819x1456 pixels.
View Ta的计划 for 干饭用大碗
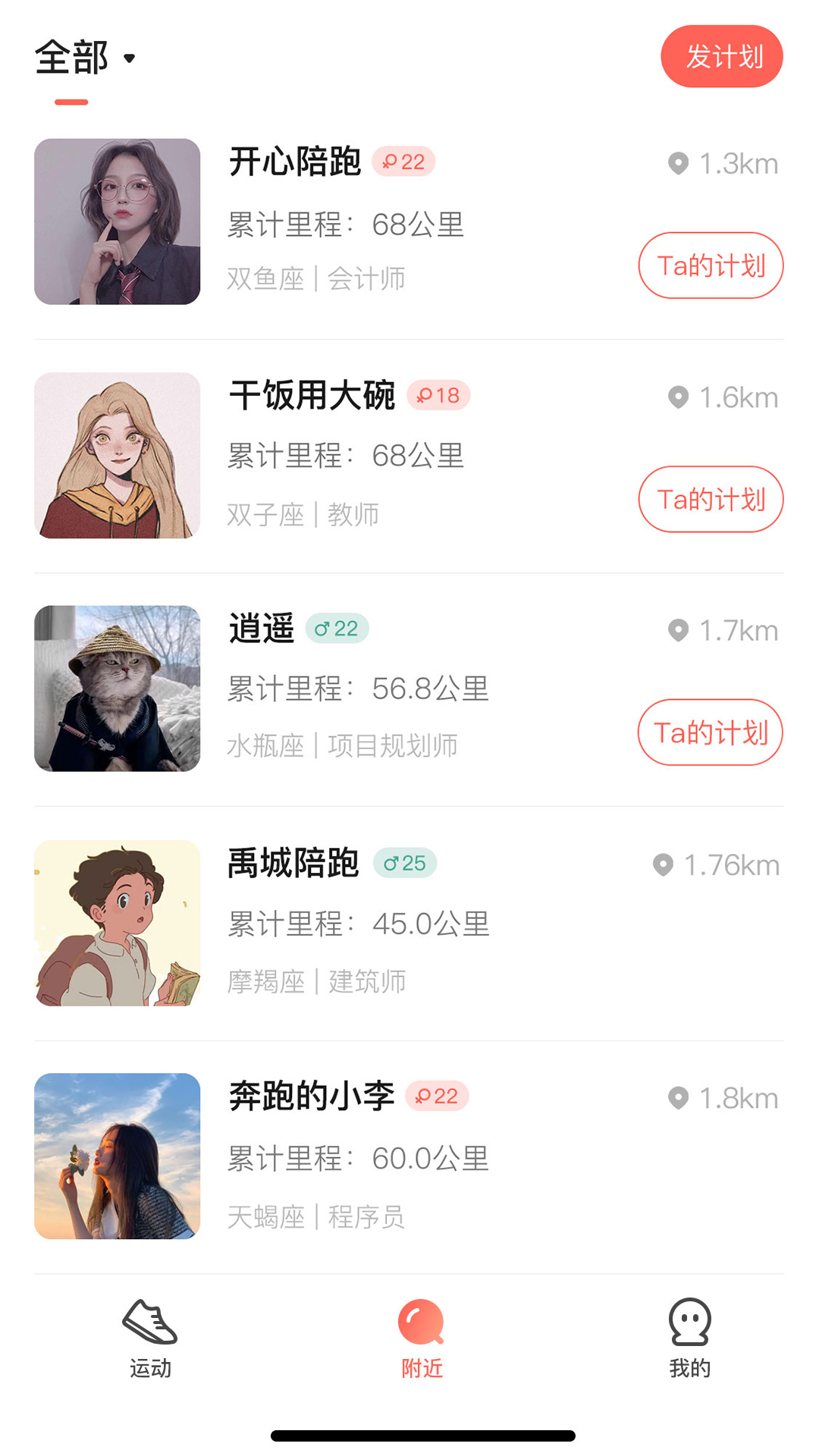tap(711, 499)
